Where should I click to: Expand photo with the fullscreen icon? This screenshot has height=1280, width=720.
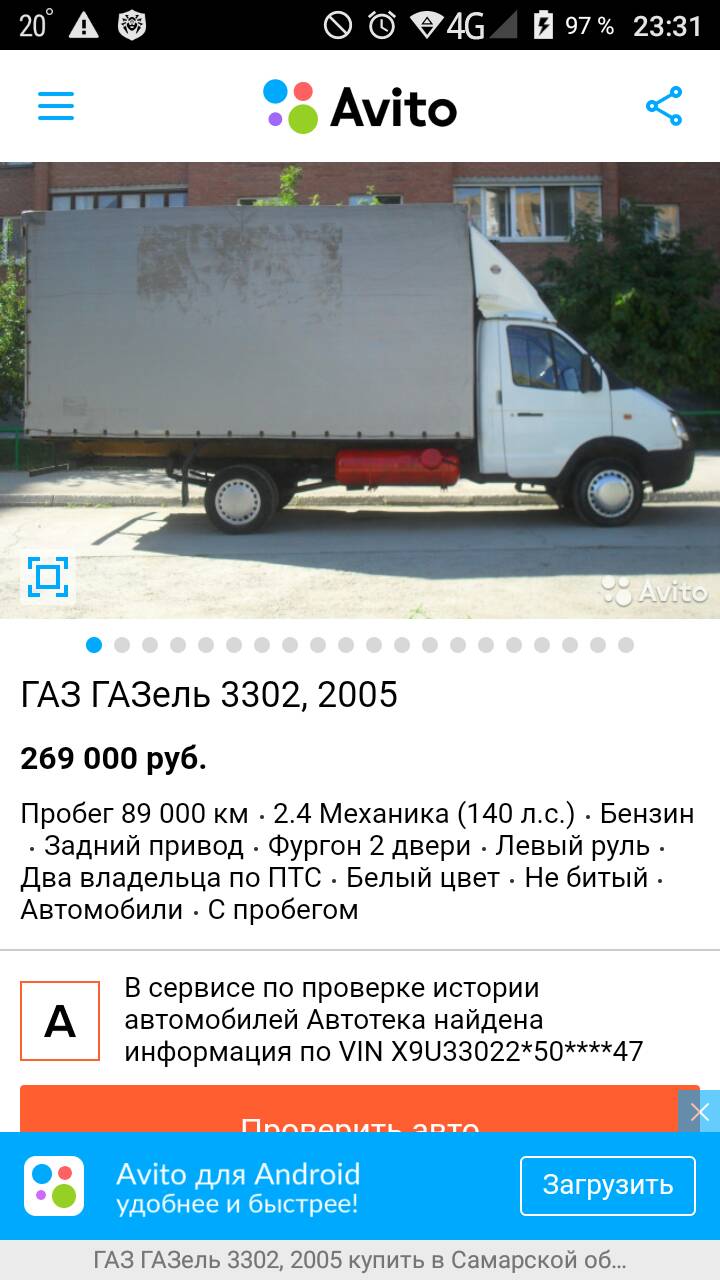tap(47, 577)
